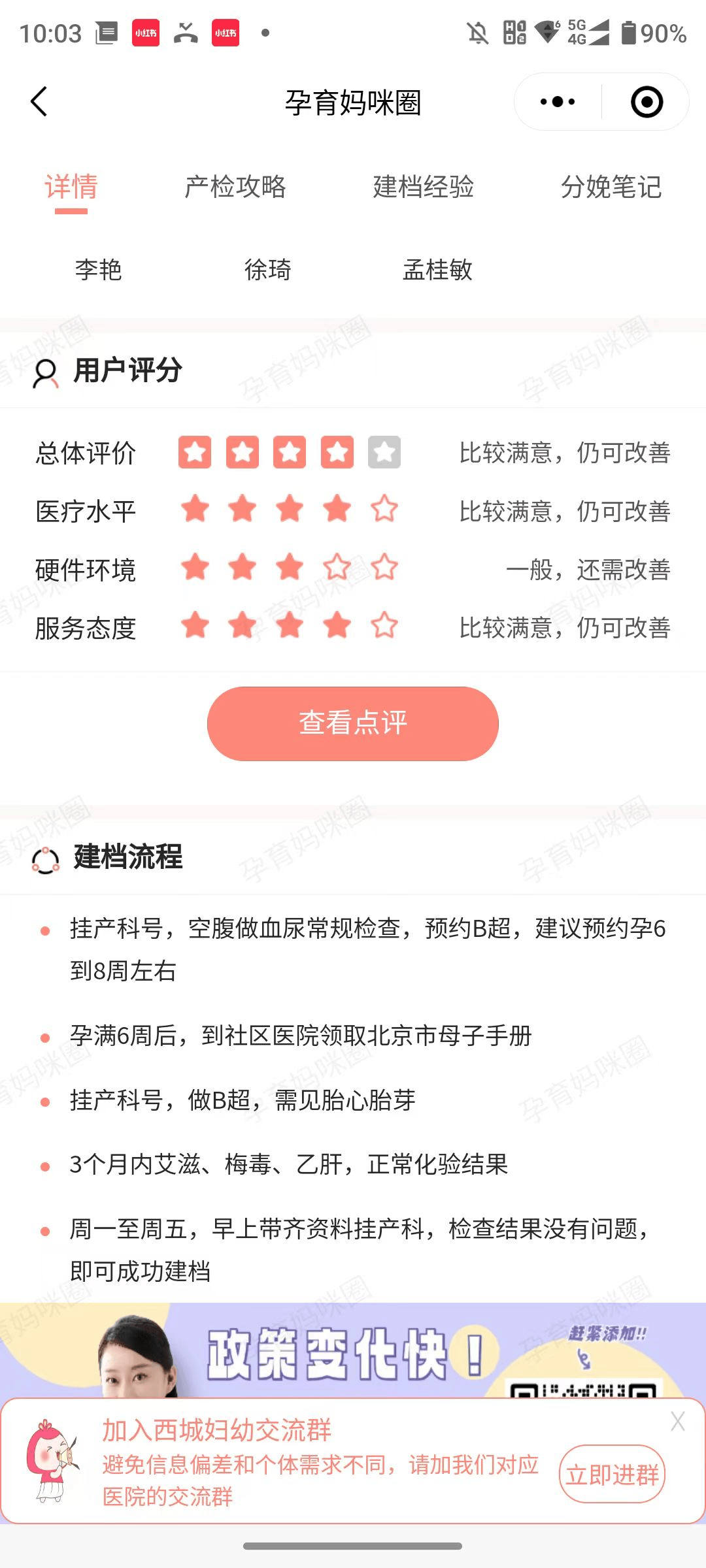This screenshot has width=706, height=1568.
Task: Open doctor 李艳's entry
Action: 98,269
